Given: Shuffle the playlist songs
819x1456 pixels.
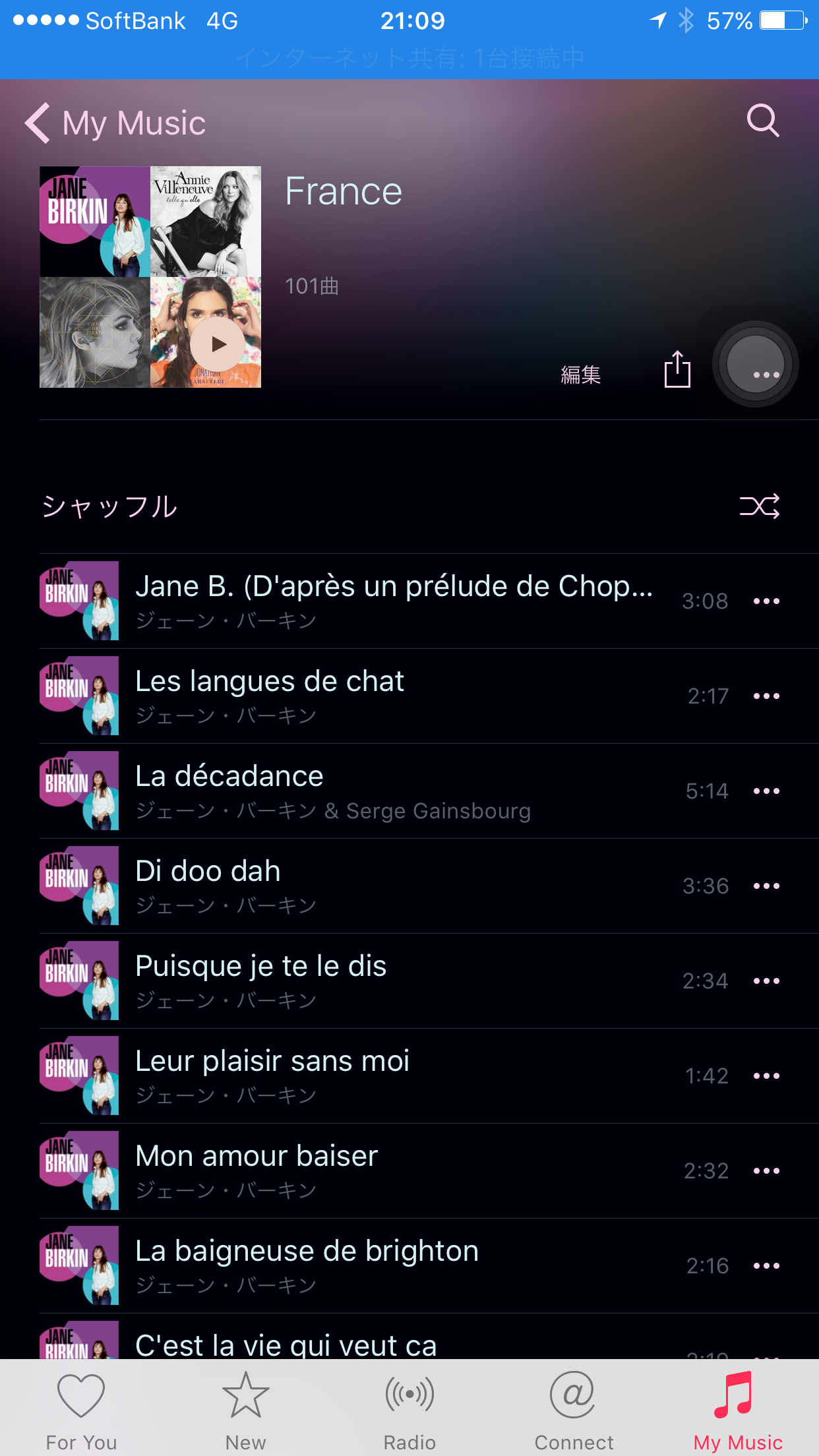Looking at the screenshot, I should pos(759,506).
